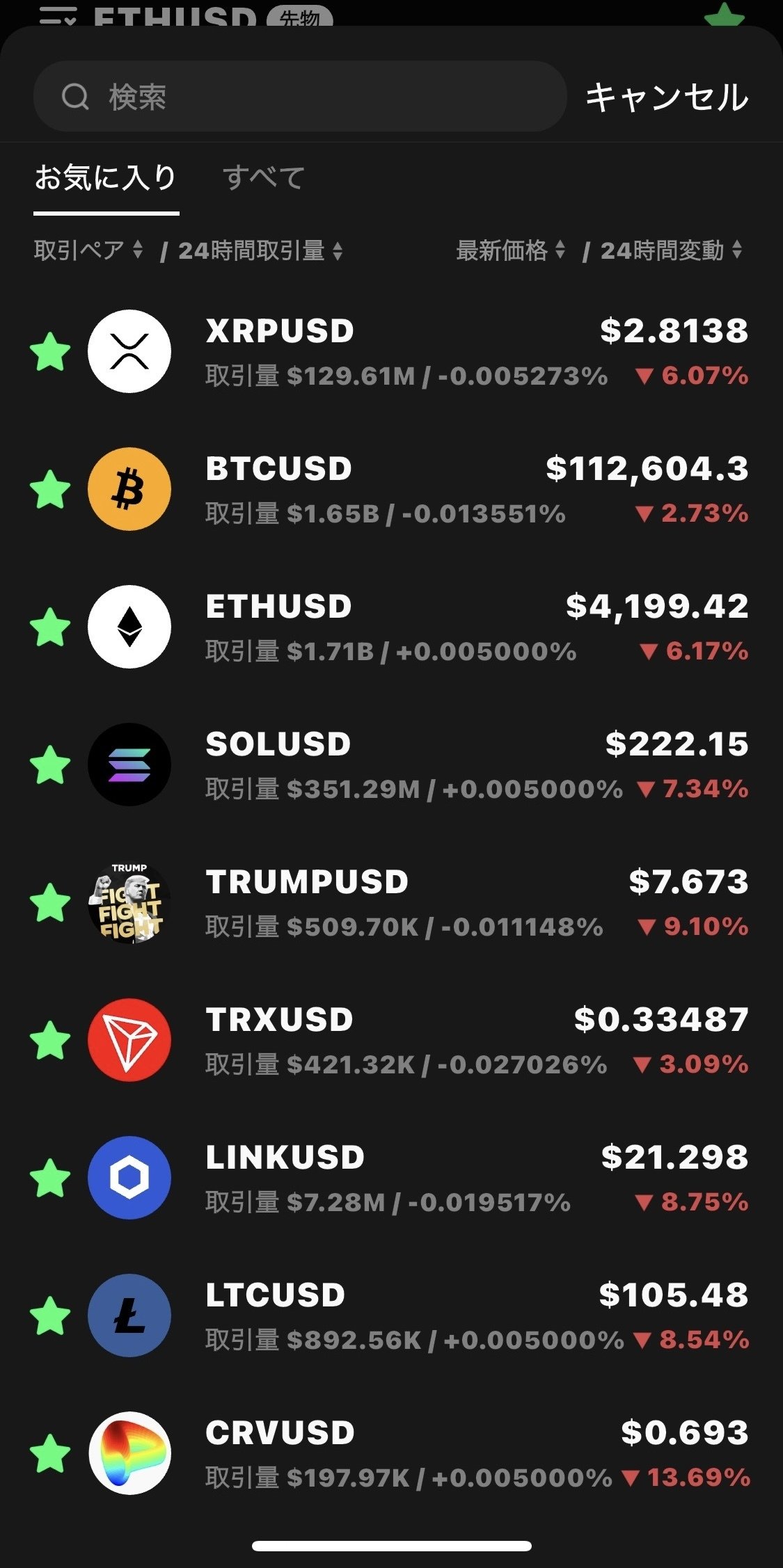Screen dimensions: 783x1568
Task: Tap the star next to SOLUSD
Action: 50,765
